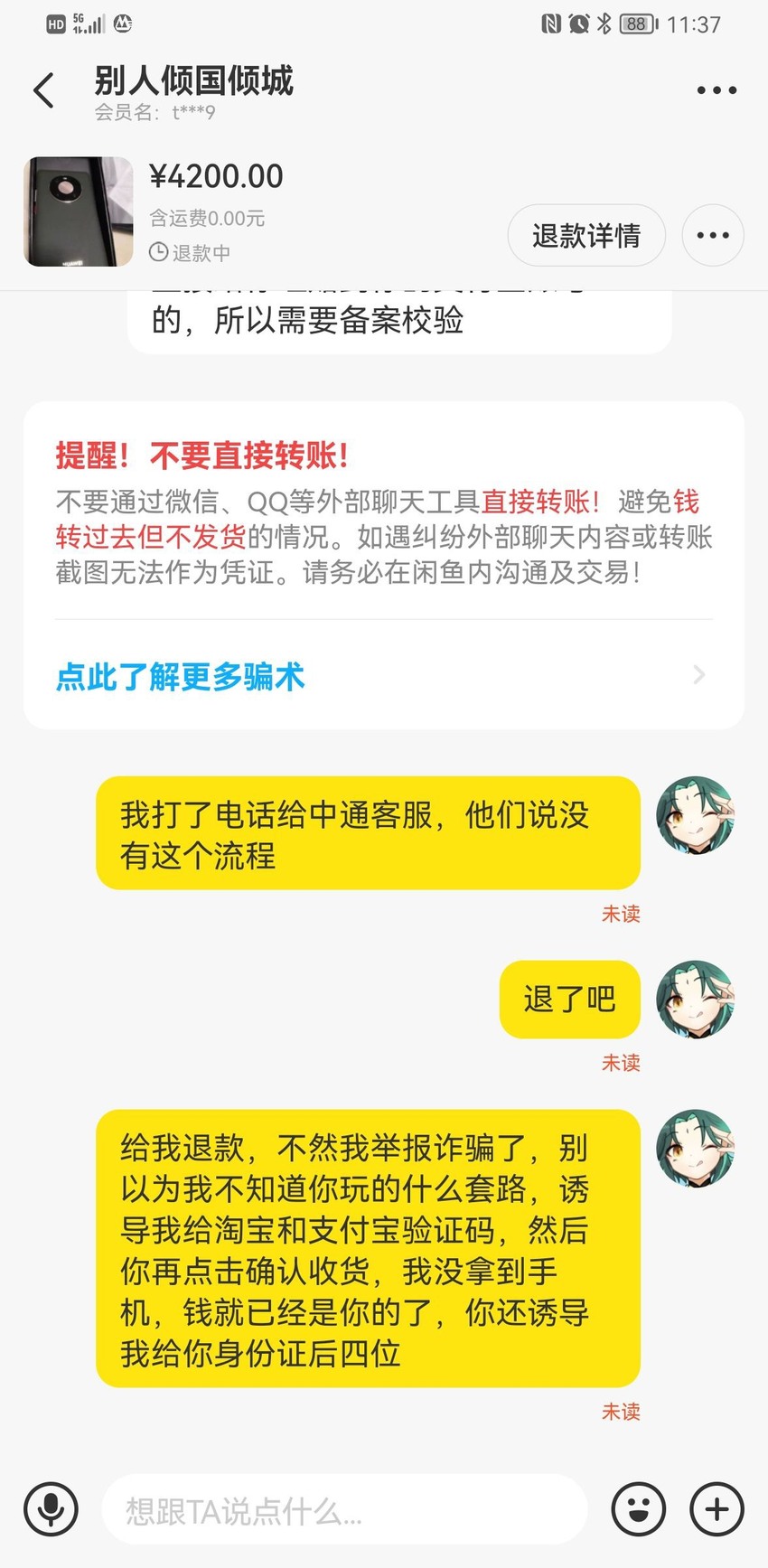The height and width of the screenshot is (1568, 768).
Task: Tap the microphone voice input icon
Action: pos(51,1508)
